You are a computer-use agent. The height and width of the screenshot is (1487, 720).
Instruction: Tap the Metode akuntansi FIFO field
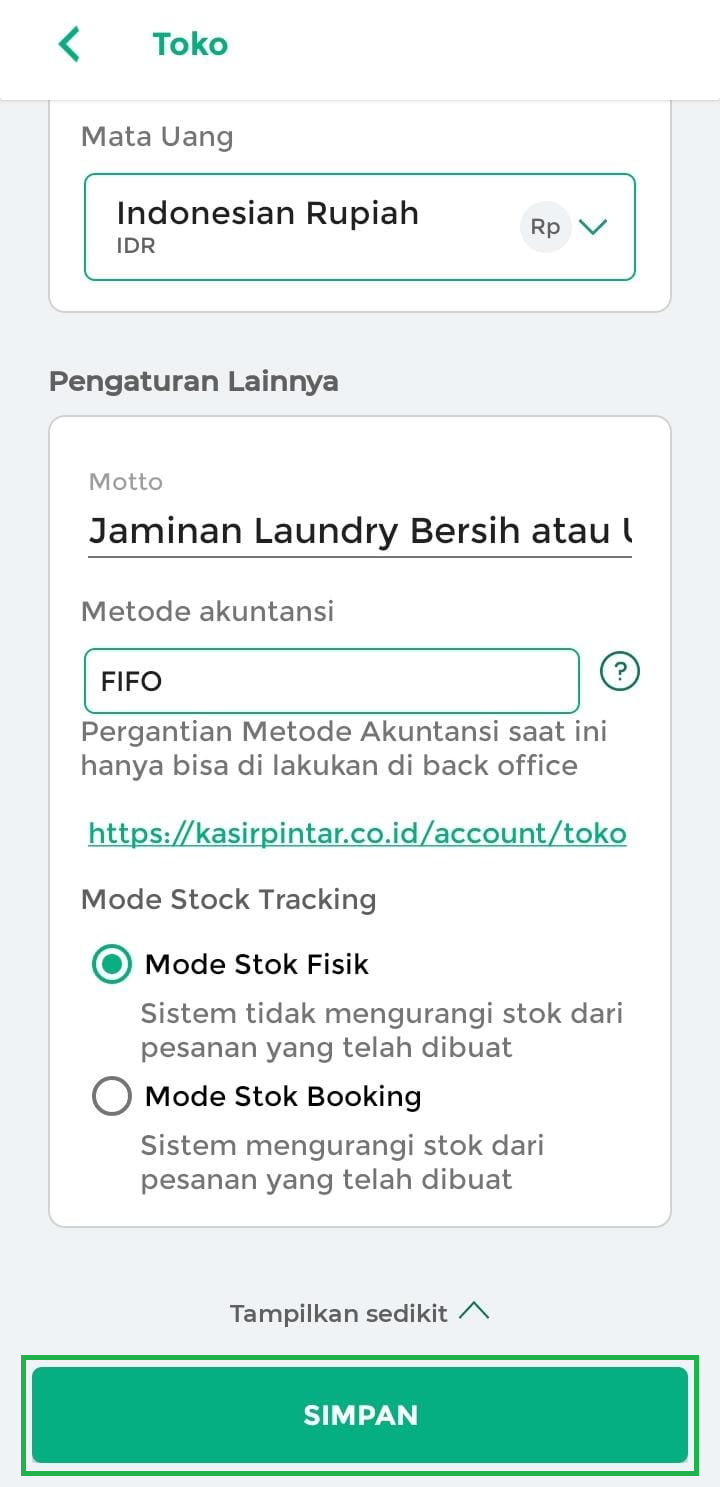331,681
